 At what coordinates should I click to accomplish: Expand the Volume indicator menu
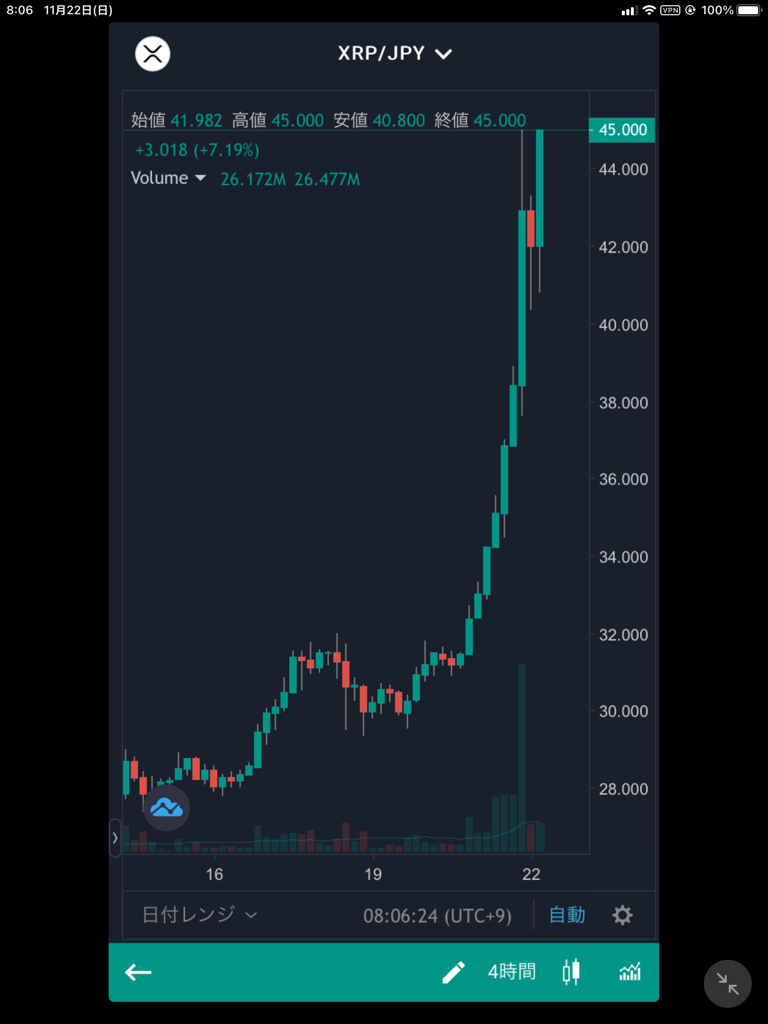[x=200, y=178]
